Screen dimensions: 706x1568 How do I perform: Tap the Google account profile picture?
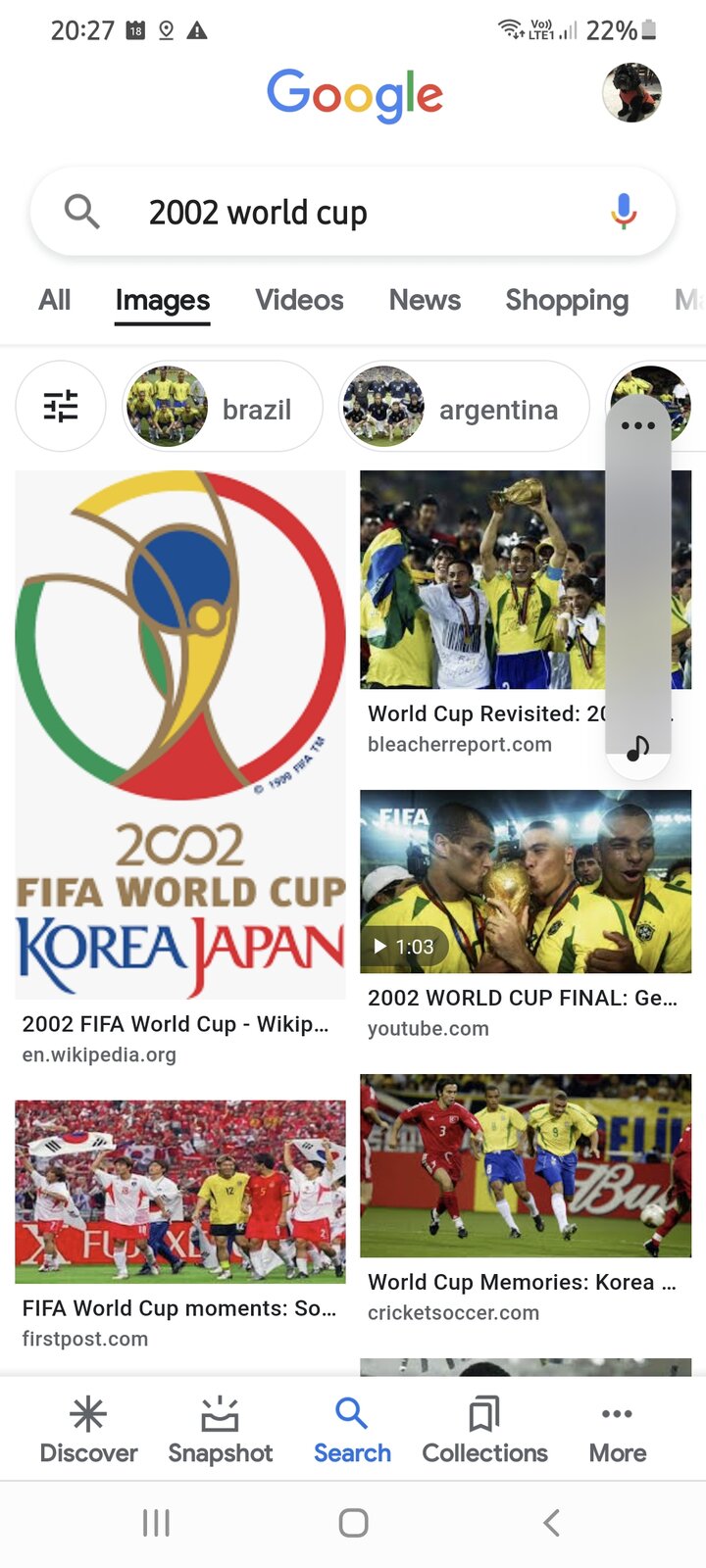(x=632, y=94)
